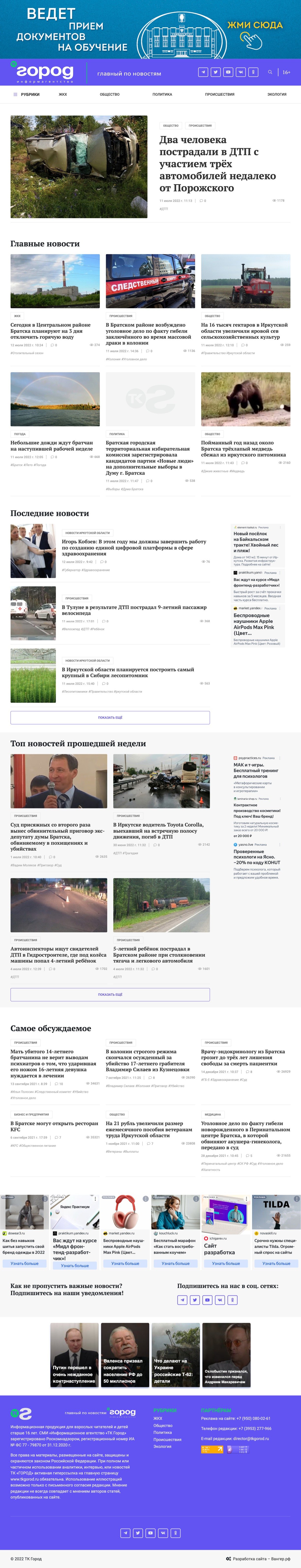Select the Экология section
This screenshot has height=1568, width=301.
pos(277,94)
